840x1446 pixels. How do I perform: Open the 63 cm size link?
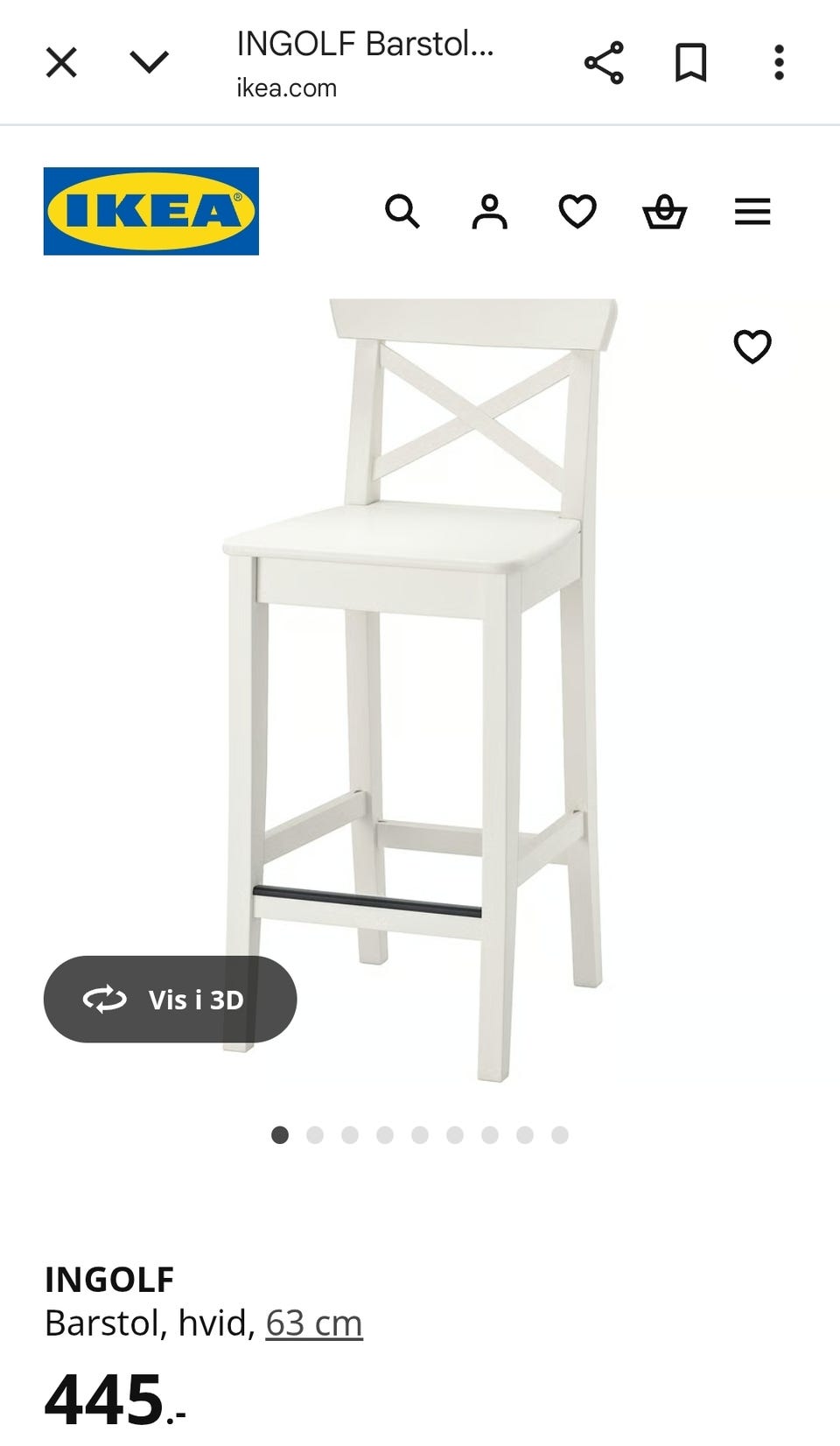314,1323
